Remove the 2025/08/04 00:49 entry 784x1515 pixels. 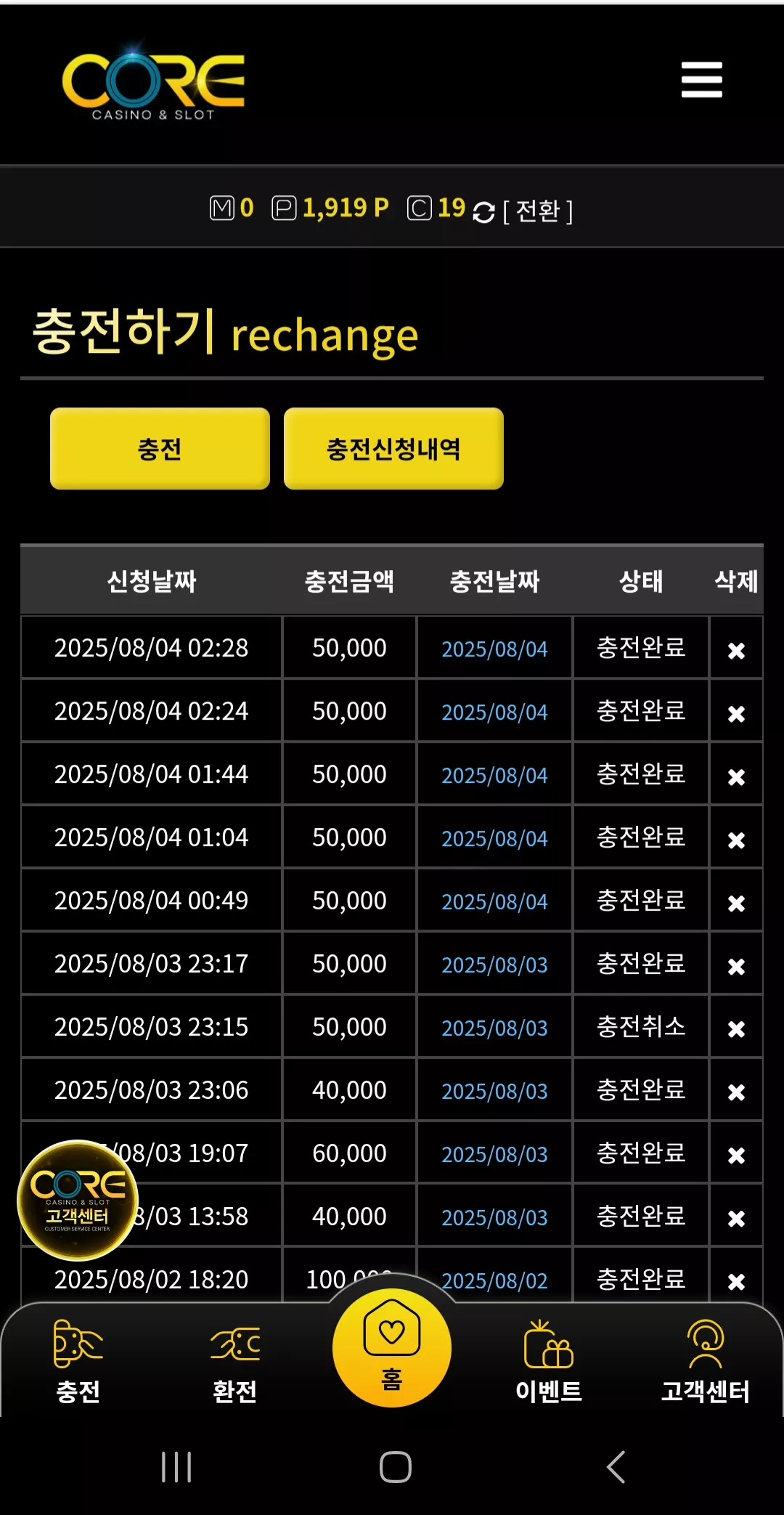pos(736,903)
